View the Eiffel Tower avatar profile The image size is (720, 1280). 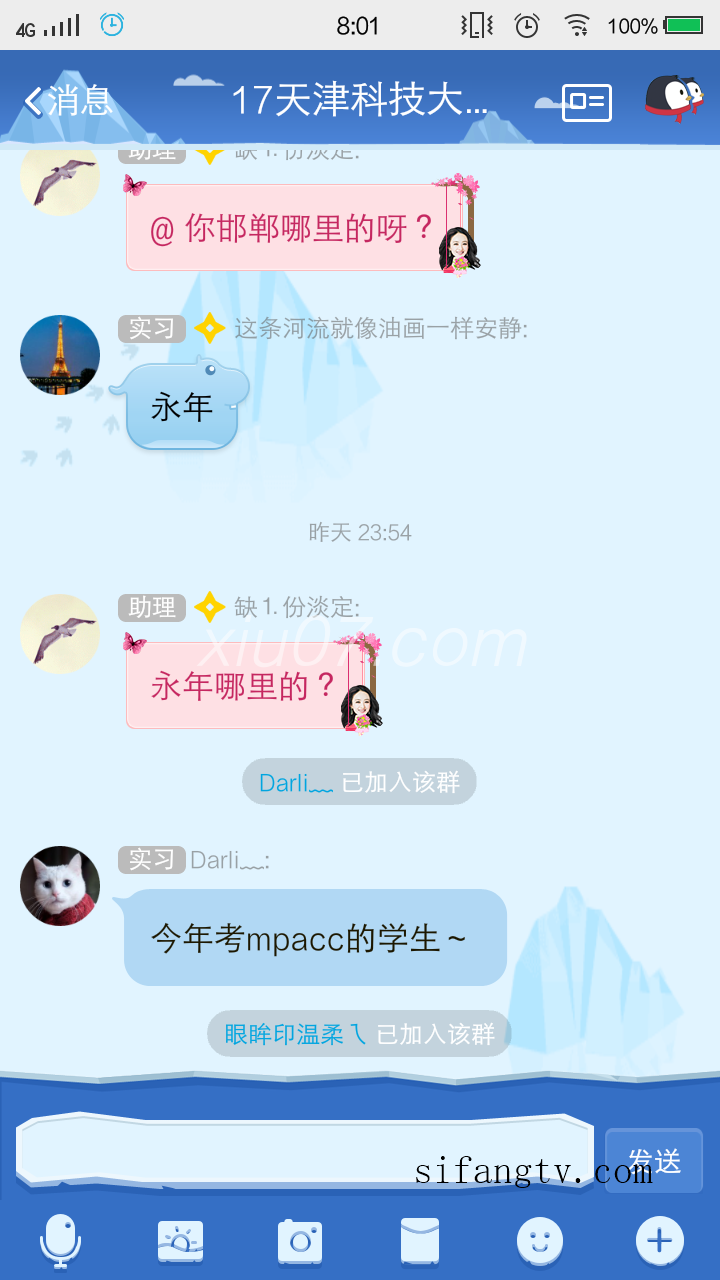click(x=60, y=356)
